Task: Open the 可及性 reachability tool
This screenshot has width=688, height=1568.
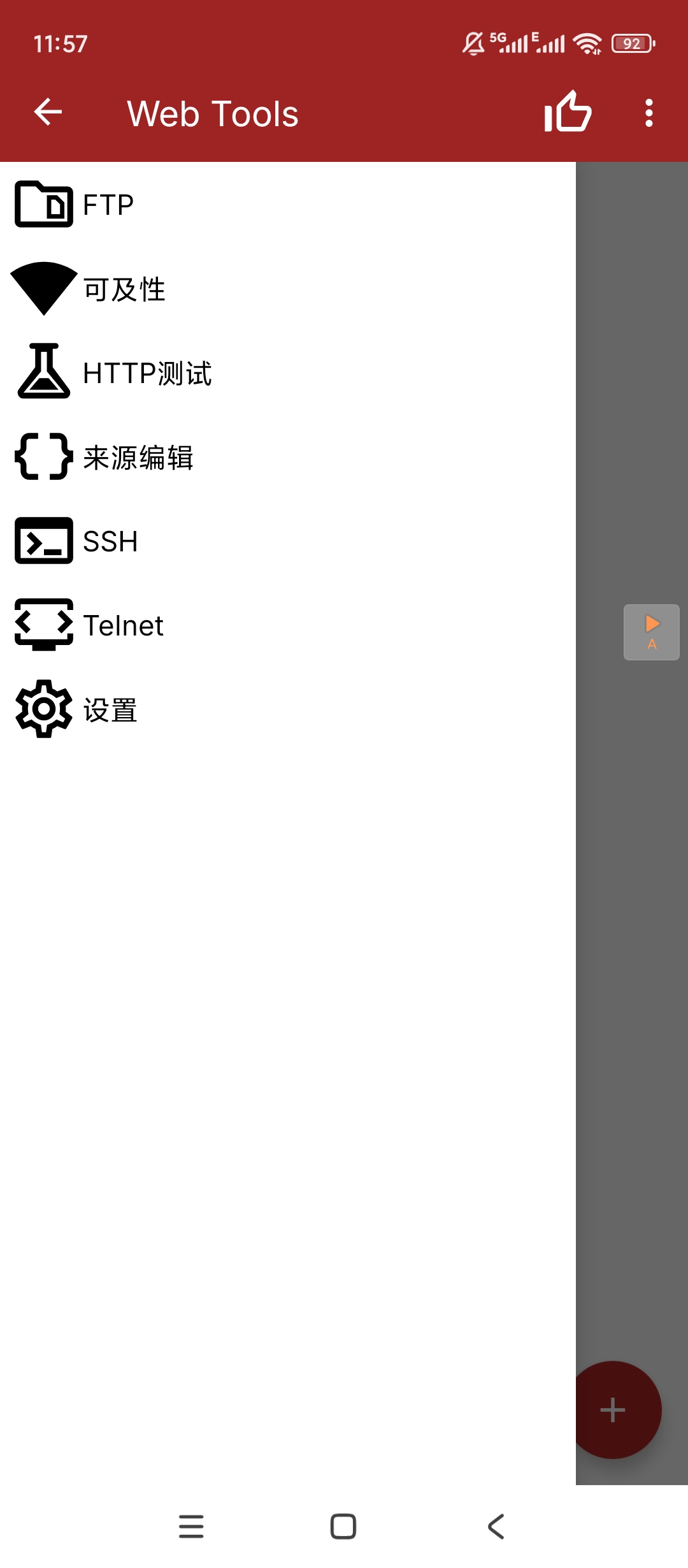Action: pyautogui.click(x=124, y=289)
